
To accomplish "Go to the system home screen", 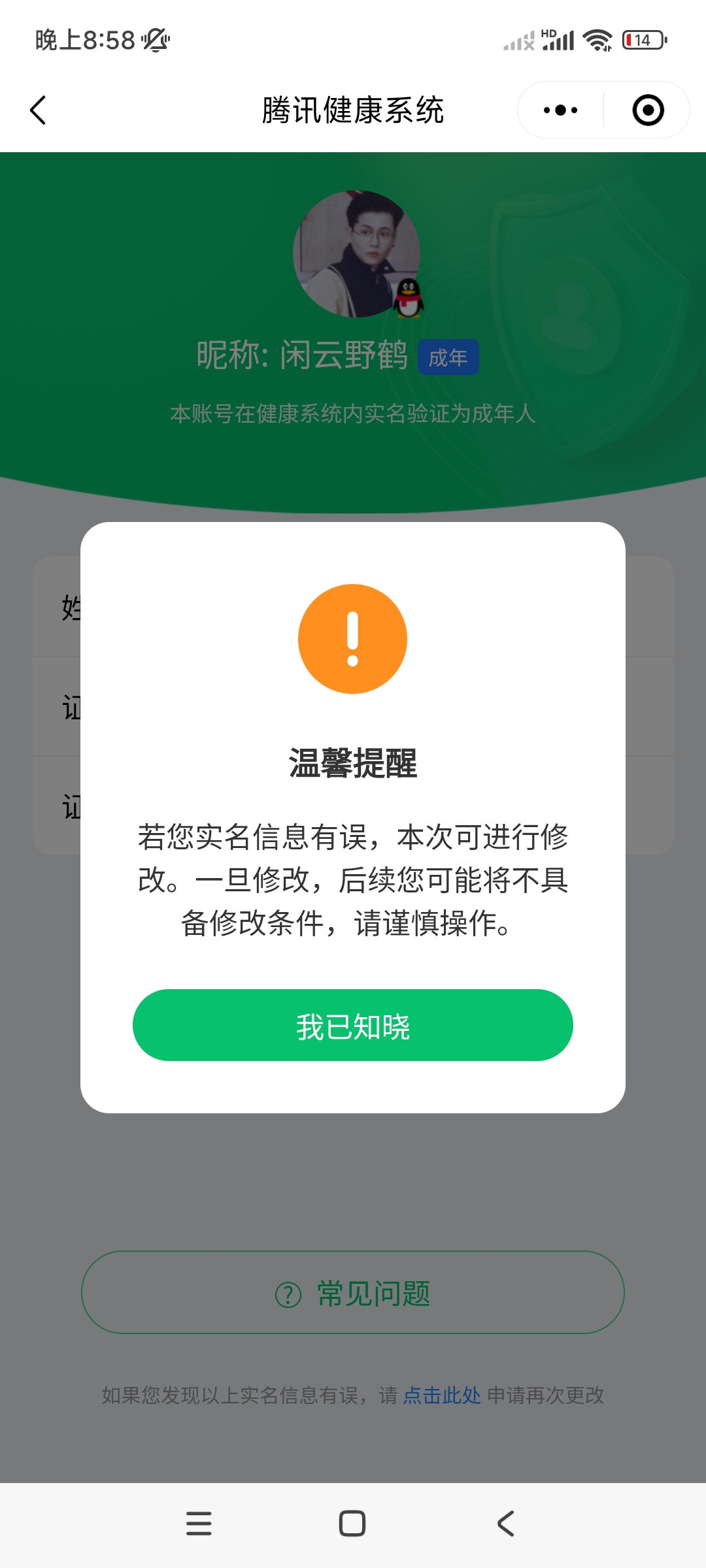I will pos(352,1524).
